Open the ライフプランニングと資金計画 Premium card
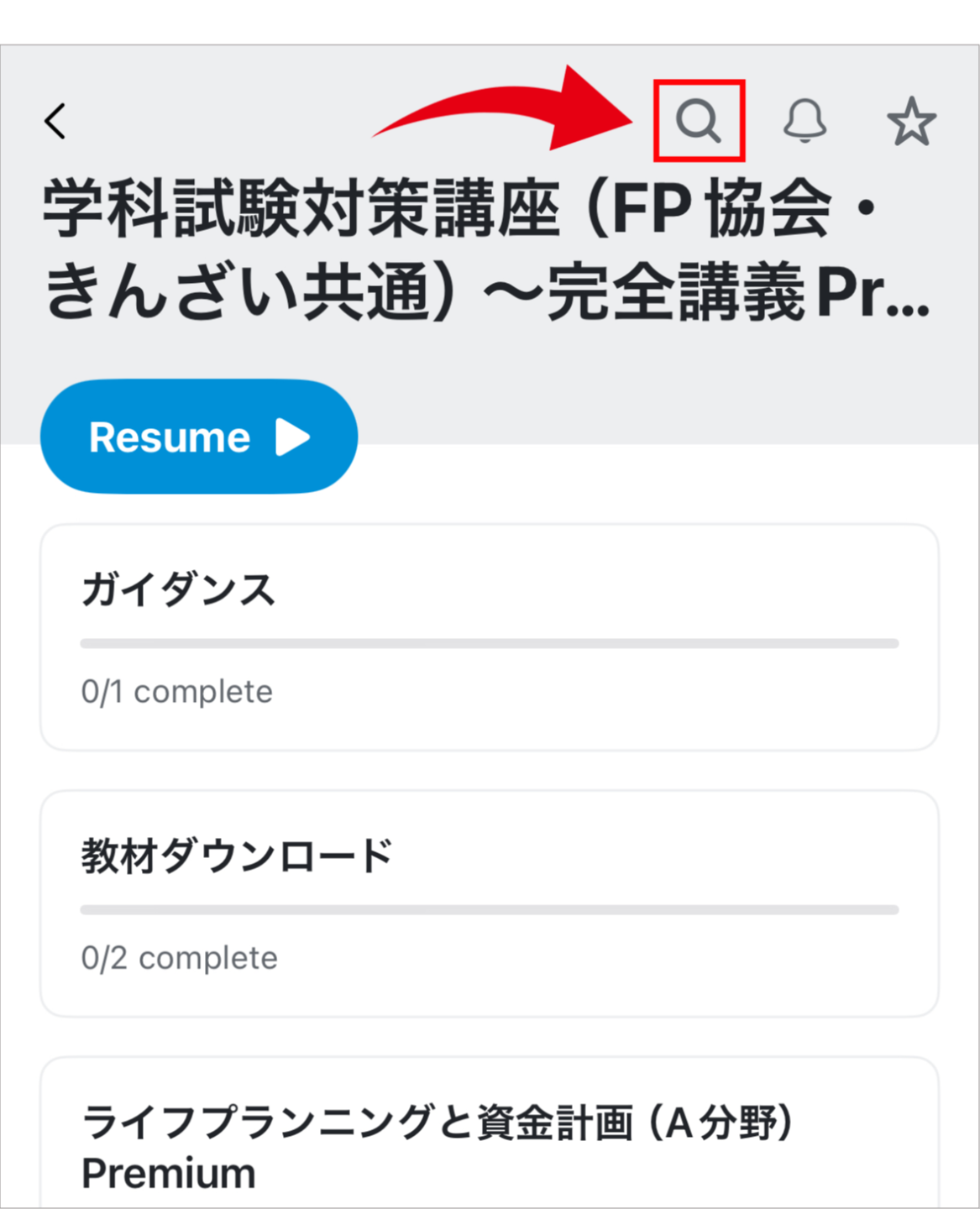Screen dimensions: 980x1209 point(490,1133)
